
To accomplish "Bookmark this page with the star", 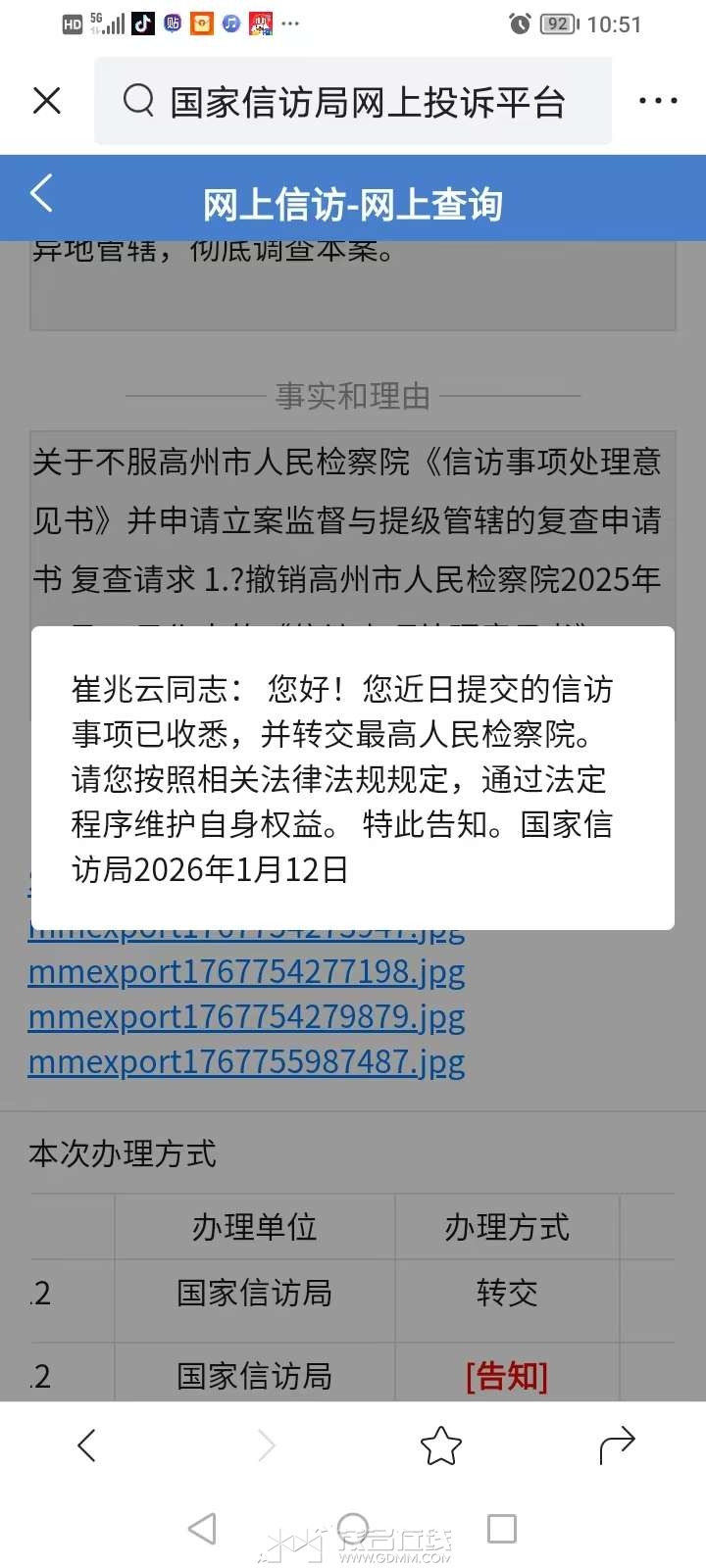I will point(440,1445).
